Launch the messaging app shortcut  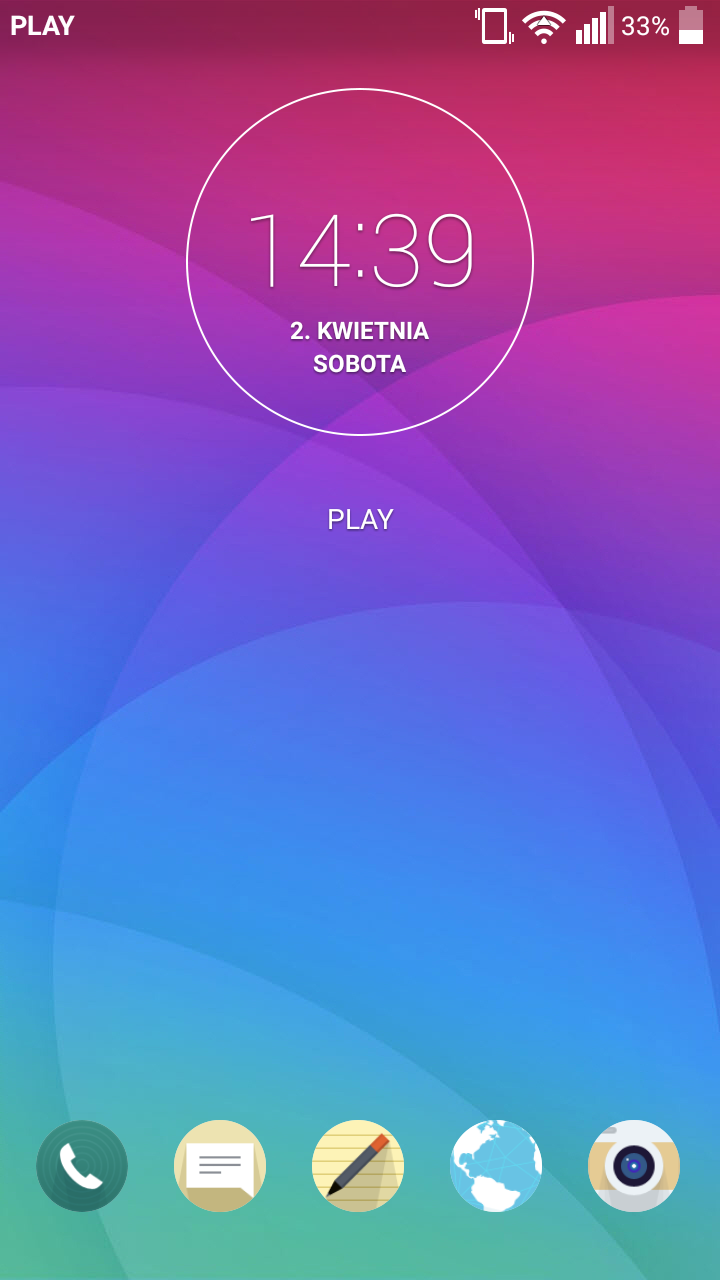[220, 1166]
